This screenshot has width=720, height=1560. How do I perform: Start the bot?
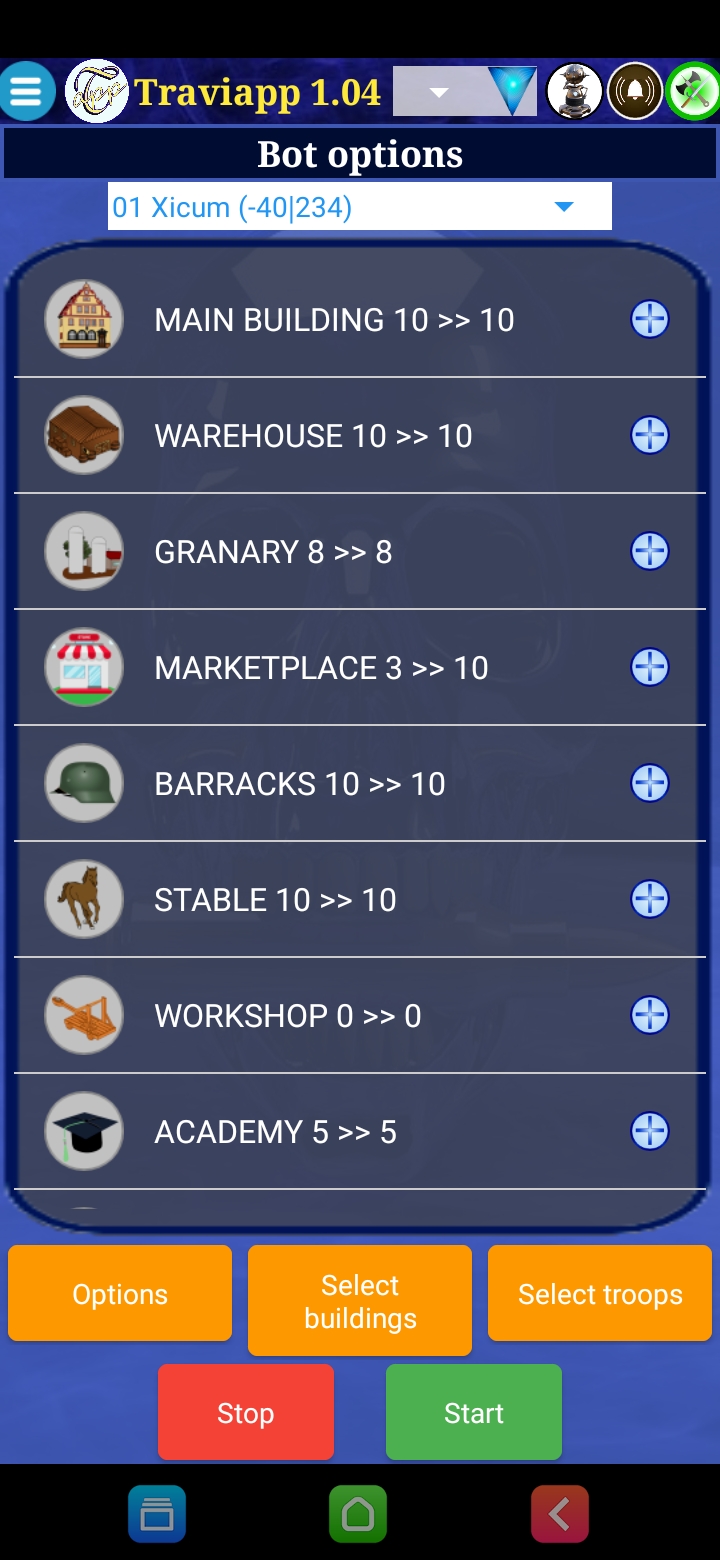click(474, 1413)
